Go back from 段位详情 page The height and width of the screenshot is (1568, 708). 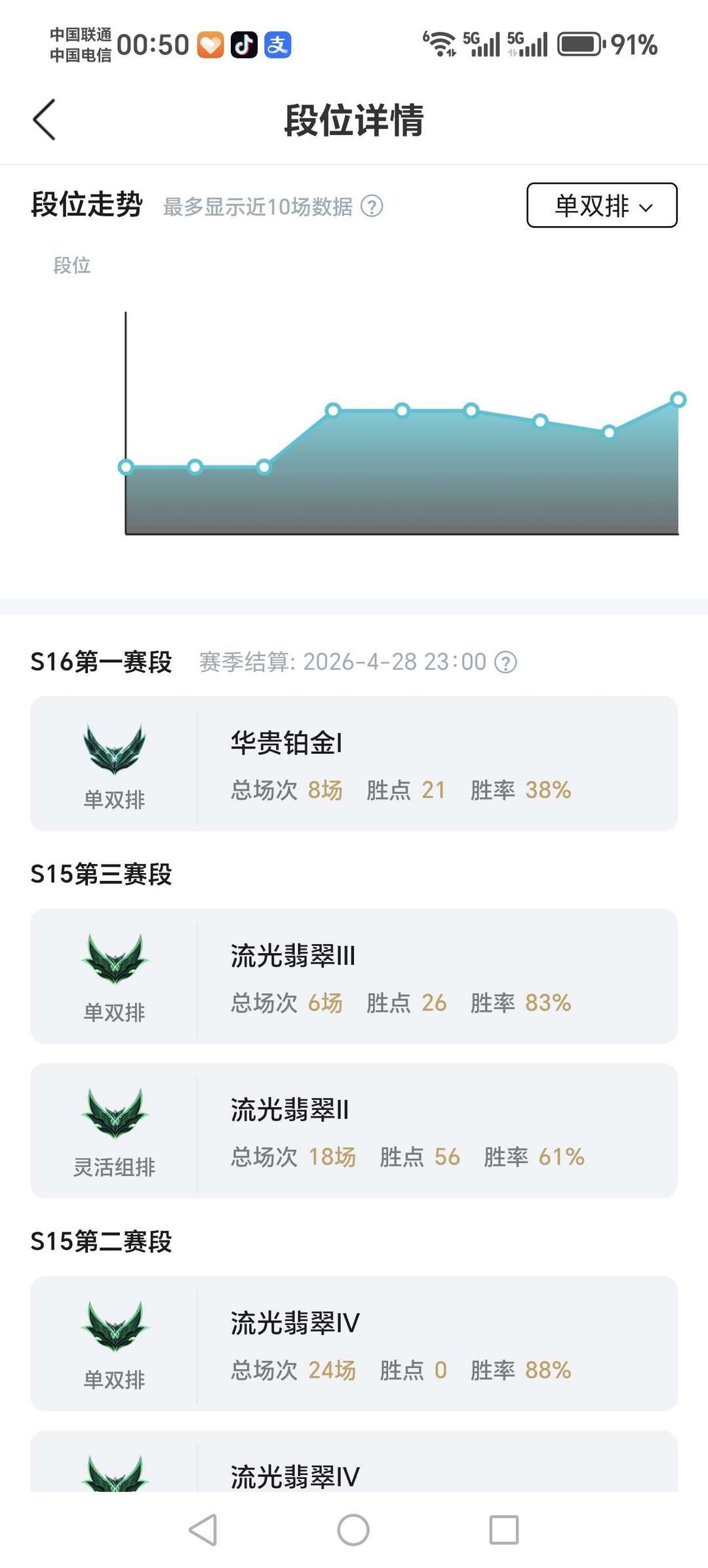45,120
